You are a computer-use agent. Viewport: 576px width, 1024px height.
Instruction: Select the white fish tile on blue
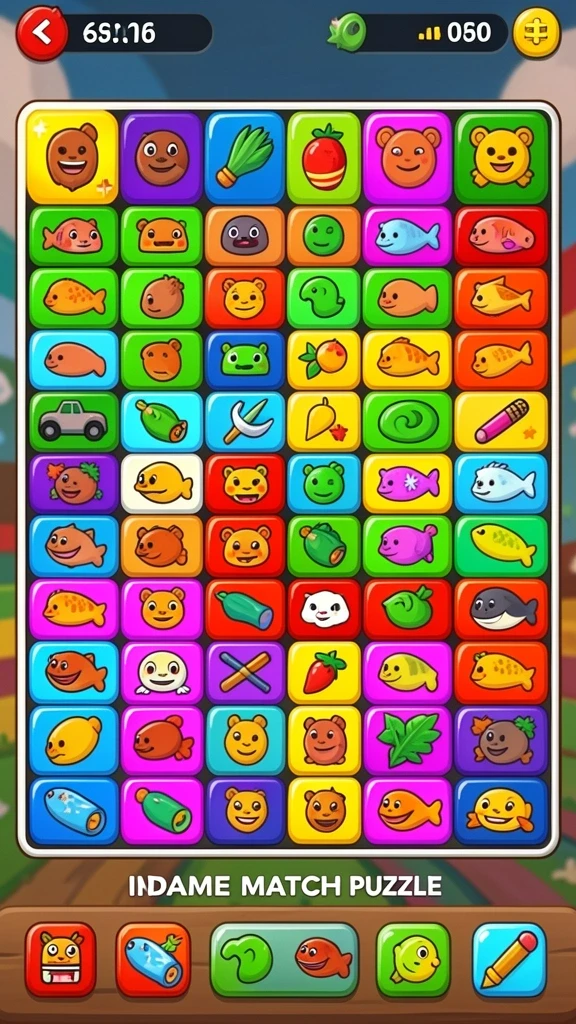click(x=501, y=483)
